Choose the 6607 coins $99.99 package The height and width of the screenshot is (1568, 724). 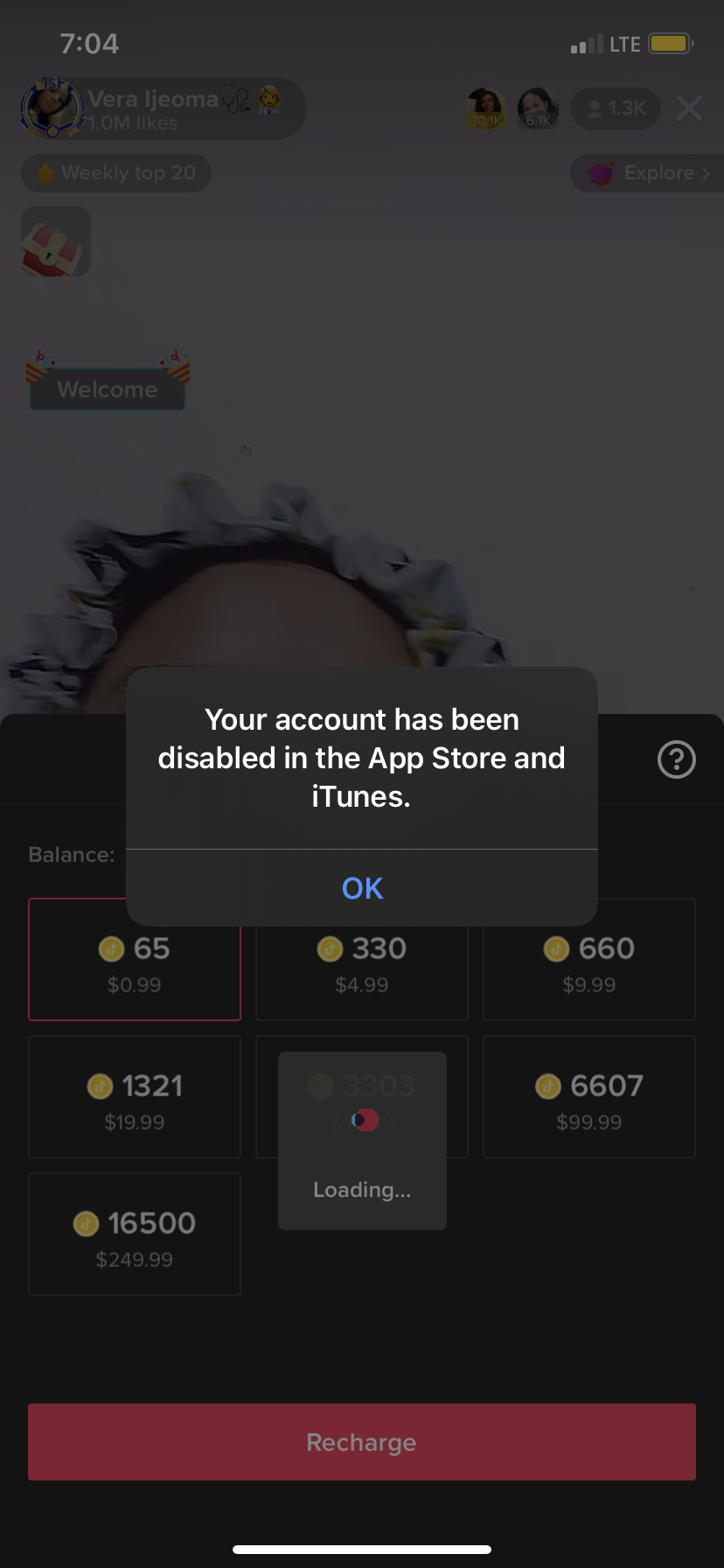589,1099
